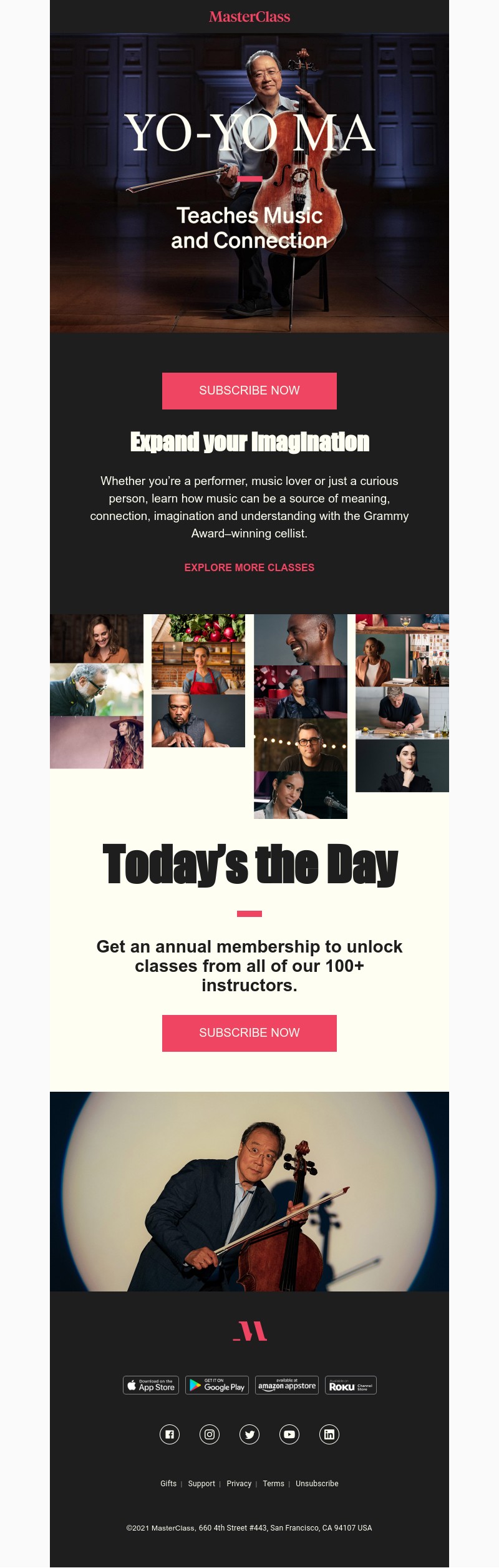Screen dimensions: 499x1568
Task: Open the Google Play badge
Action: click(217, 1385)
